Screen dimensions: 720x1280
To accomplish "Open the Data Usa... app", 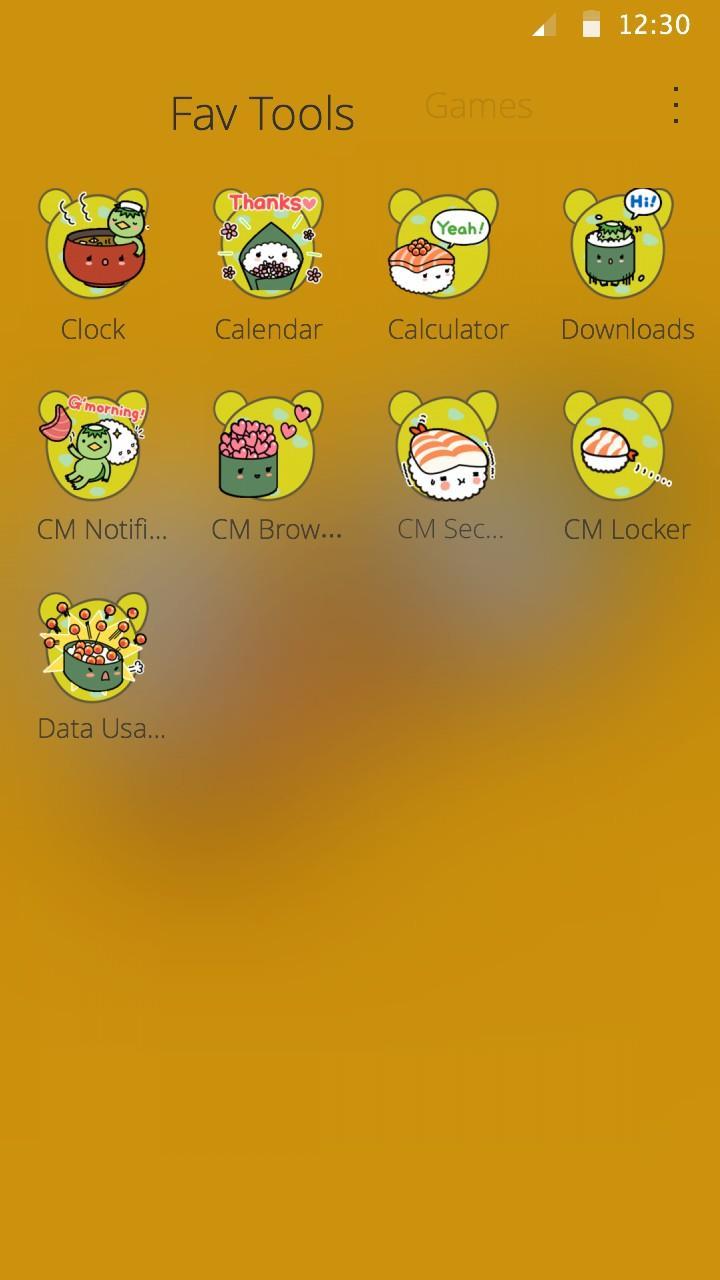I will (93, 647).
